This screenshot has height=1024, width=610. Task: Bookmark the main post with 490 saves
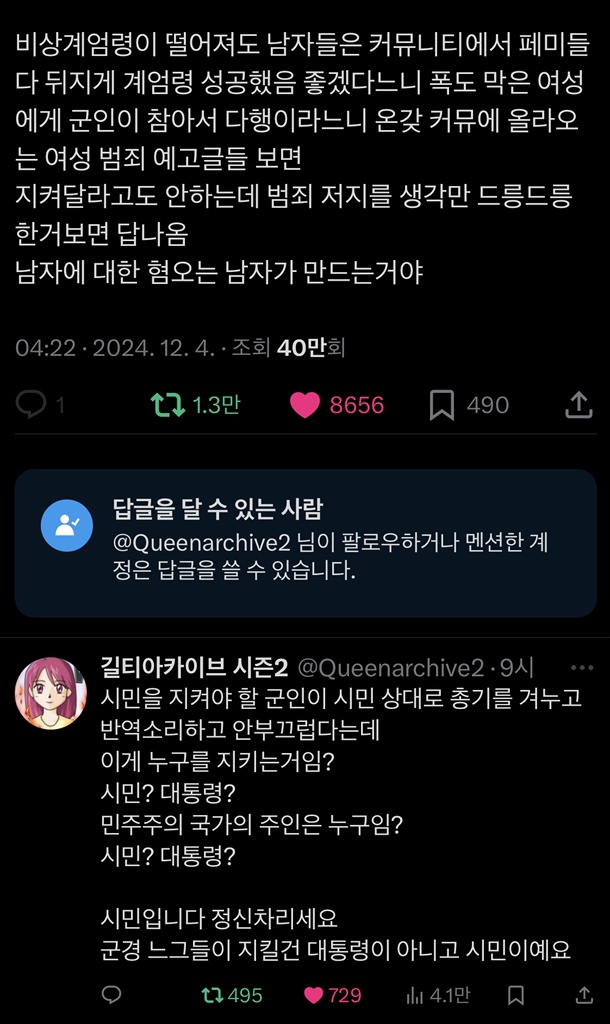[442, 405]
